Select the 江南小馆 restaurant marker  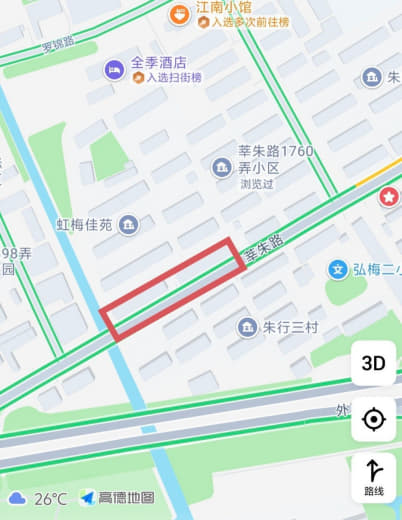(179, 15)
